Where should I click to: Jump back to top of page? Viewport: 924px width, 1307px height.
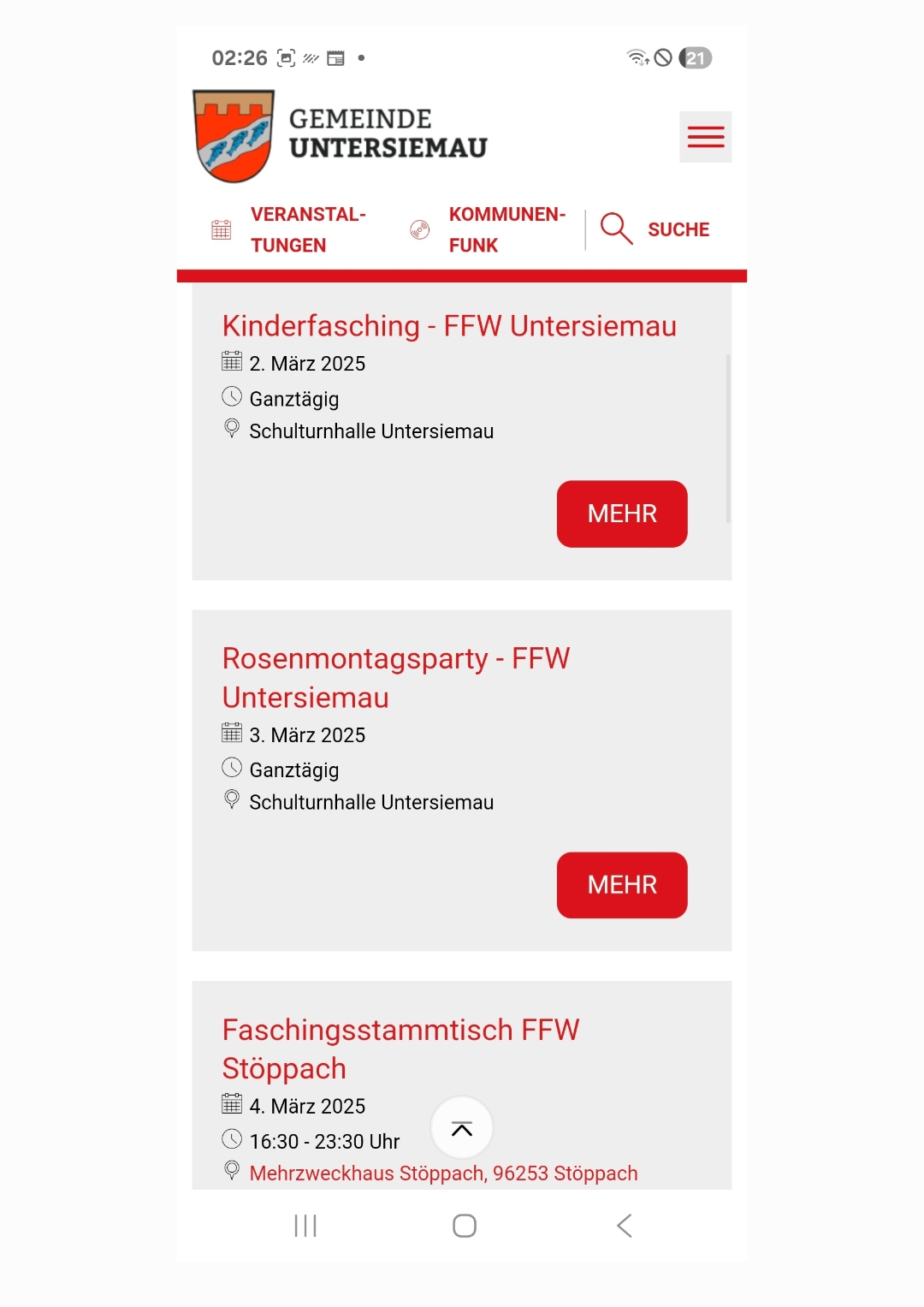tap(462, 1128)
